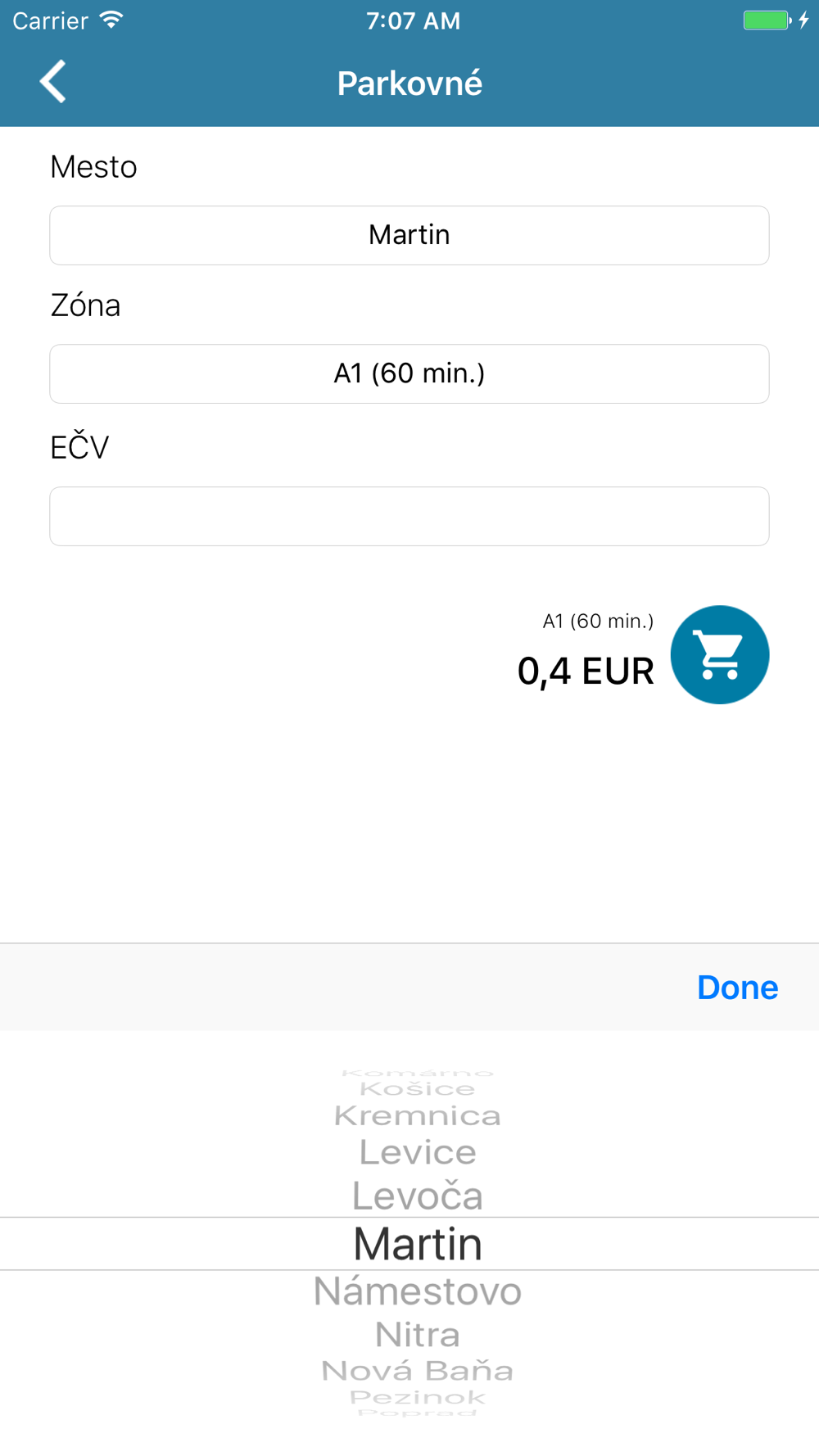The width and height of the screenshot is (819, 1456).
Task: Open the Mesto city dropdown
Action: point(409,235)
